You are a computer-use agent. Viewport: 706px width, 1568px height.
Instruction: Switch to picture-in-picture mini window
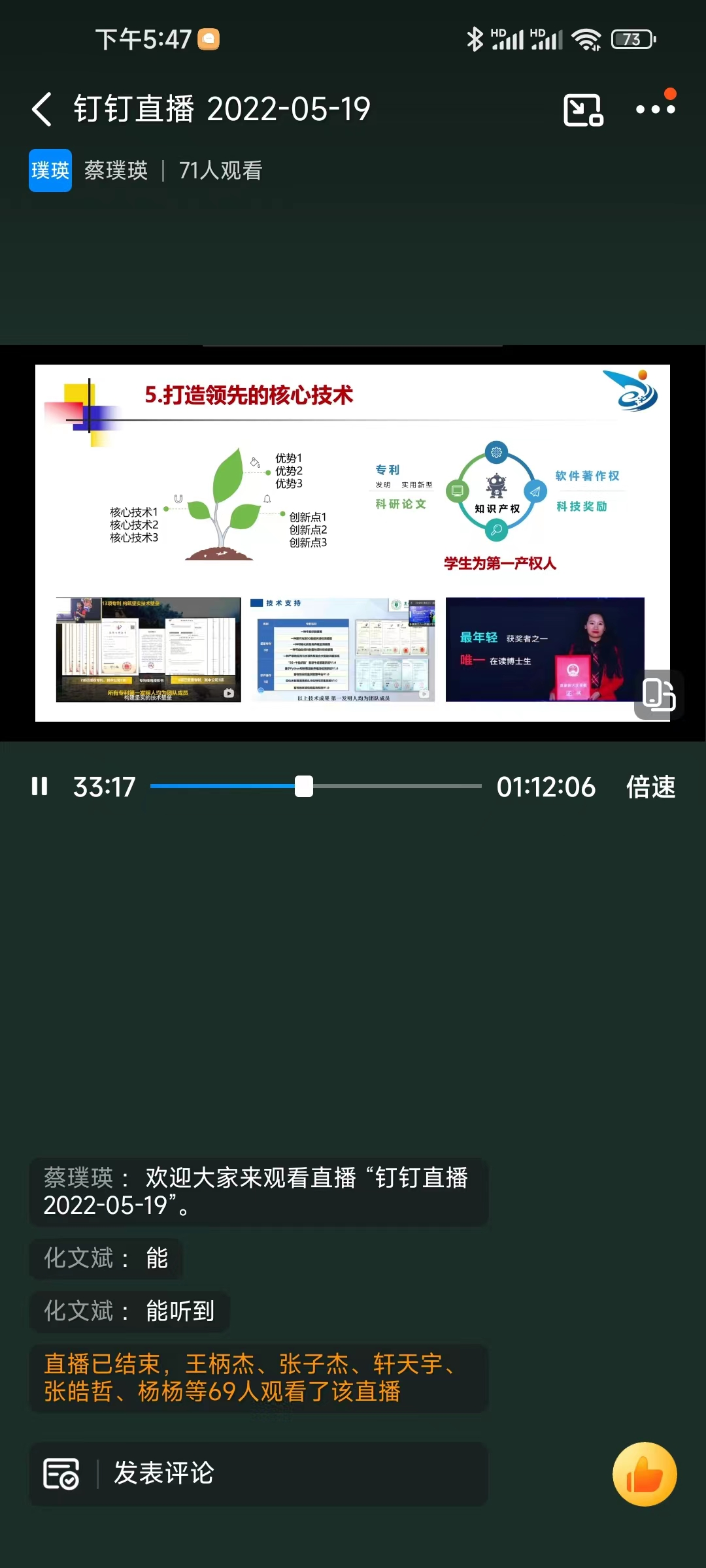(583, 110)
